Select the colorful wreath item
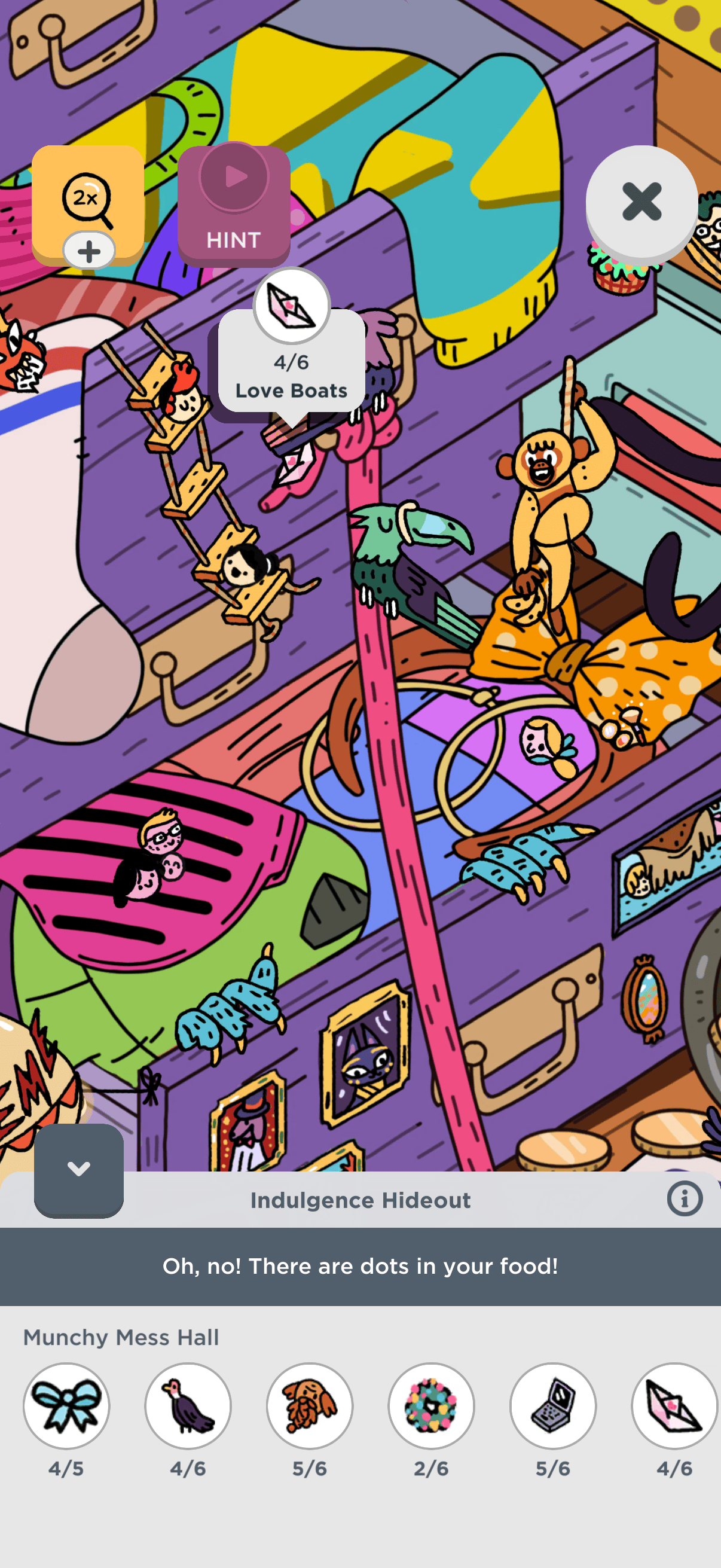 (x=432, y=1406)
